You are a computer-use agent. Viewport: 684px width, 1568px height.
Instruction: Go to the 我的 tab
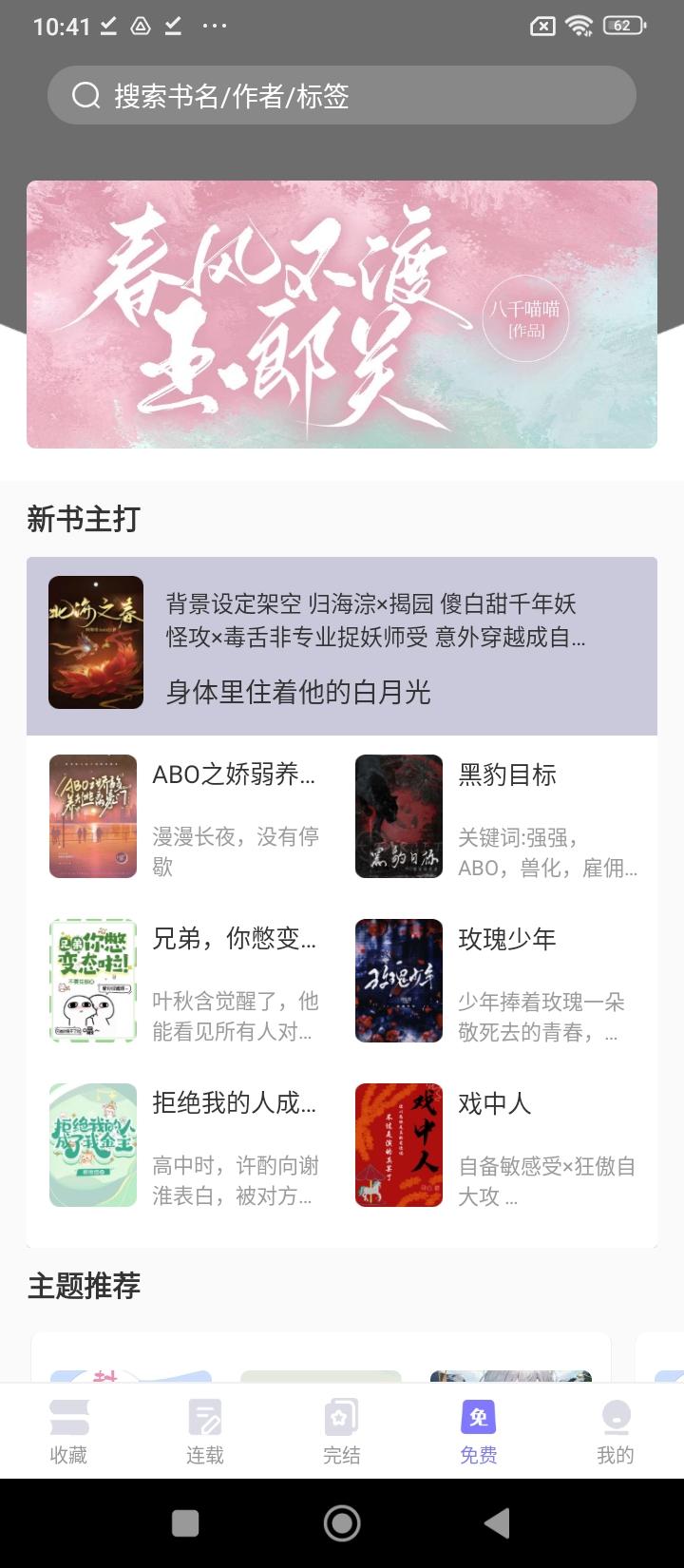(616, 1431)
